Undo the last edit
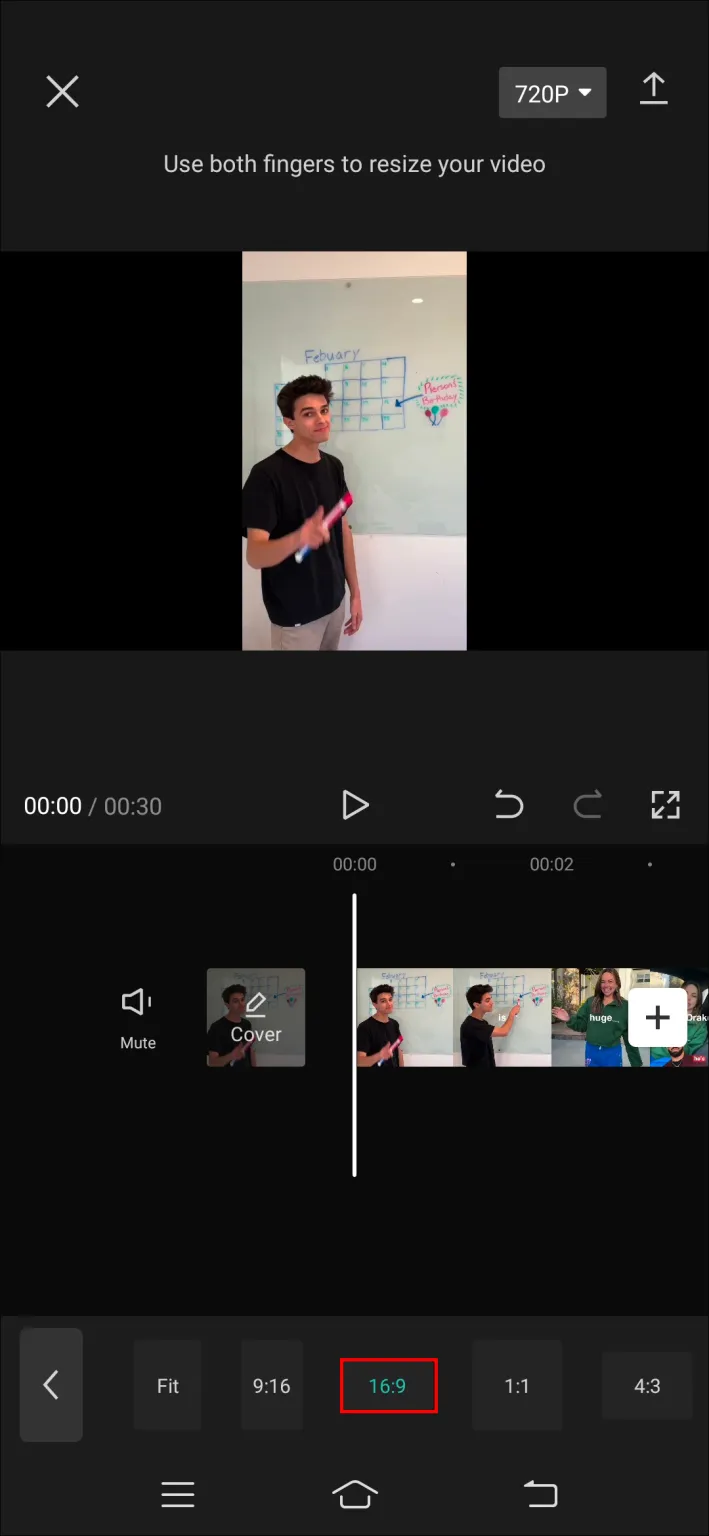This screenshot has height=1536, width=709. (x=509, y=805)
